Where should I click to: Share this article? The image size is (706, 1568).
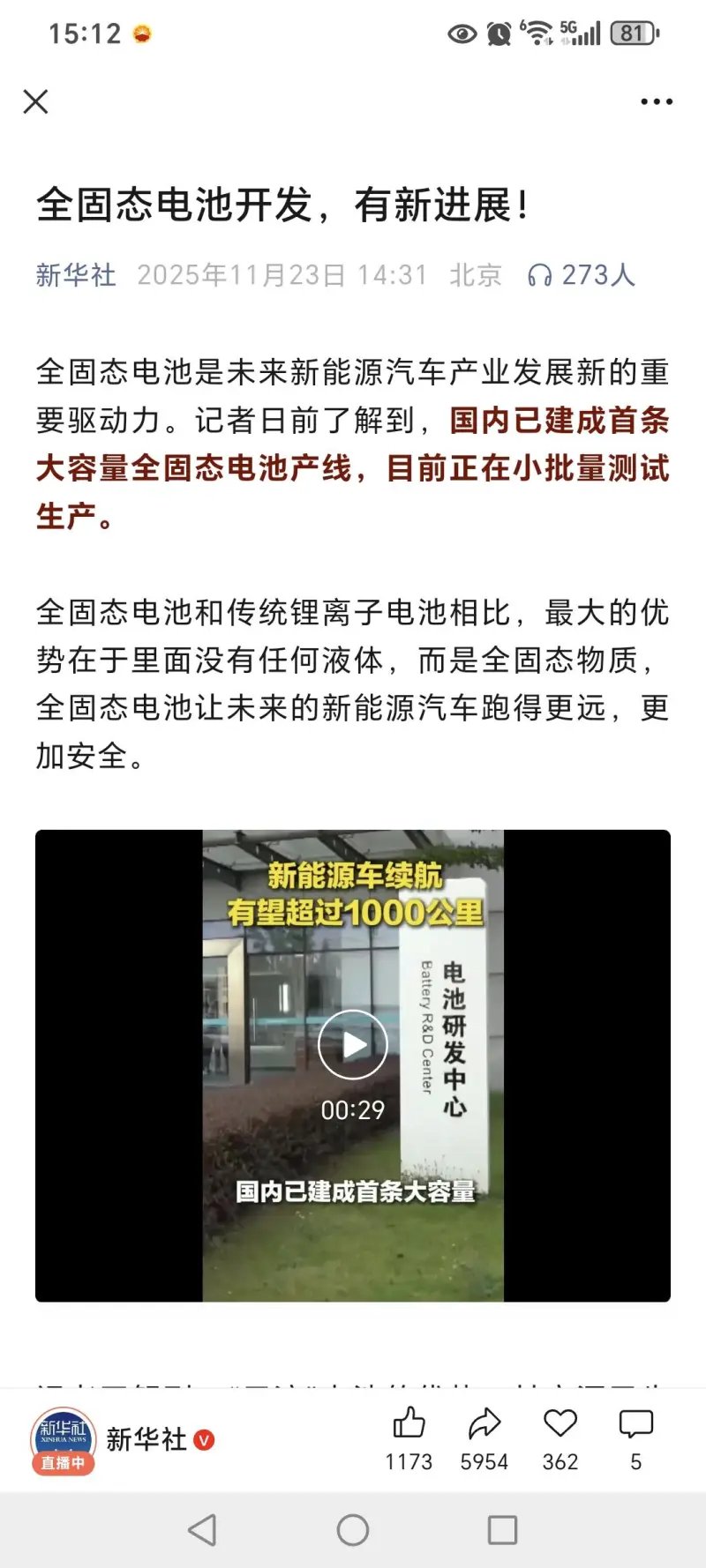[x=484, y=1424]
